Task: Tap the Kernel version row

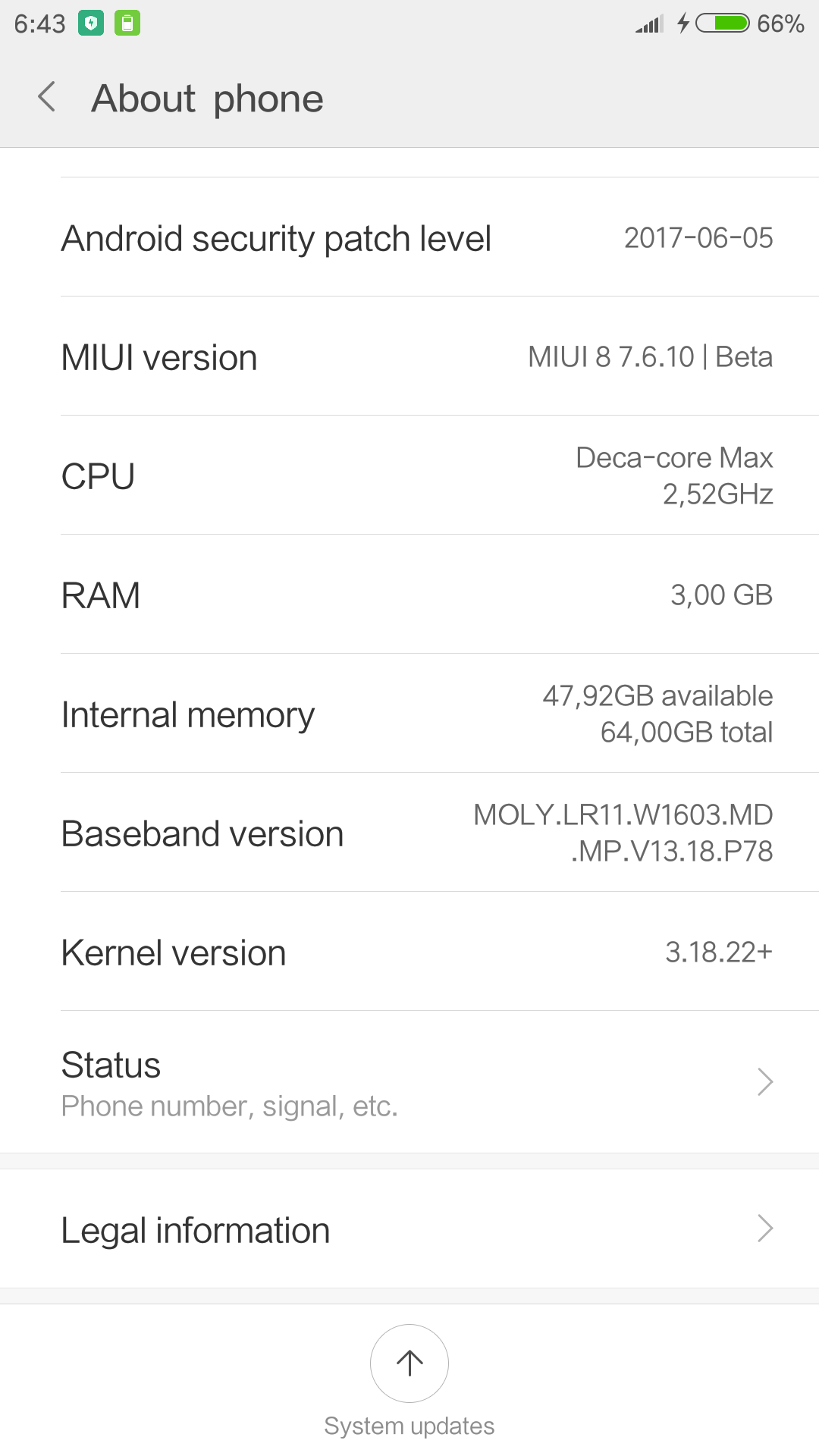Action: 409,952
